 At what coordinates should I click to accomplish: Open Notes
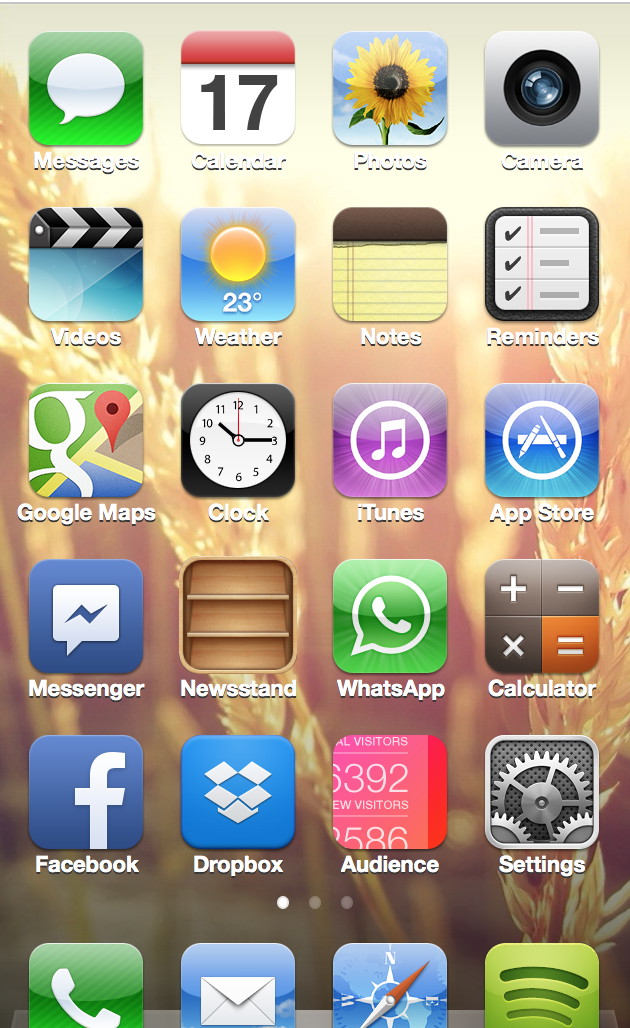pos(390,264)
